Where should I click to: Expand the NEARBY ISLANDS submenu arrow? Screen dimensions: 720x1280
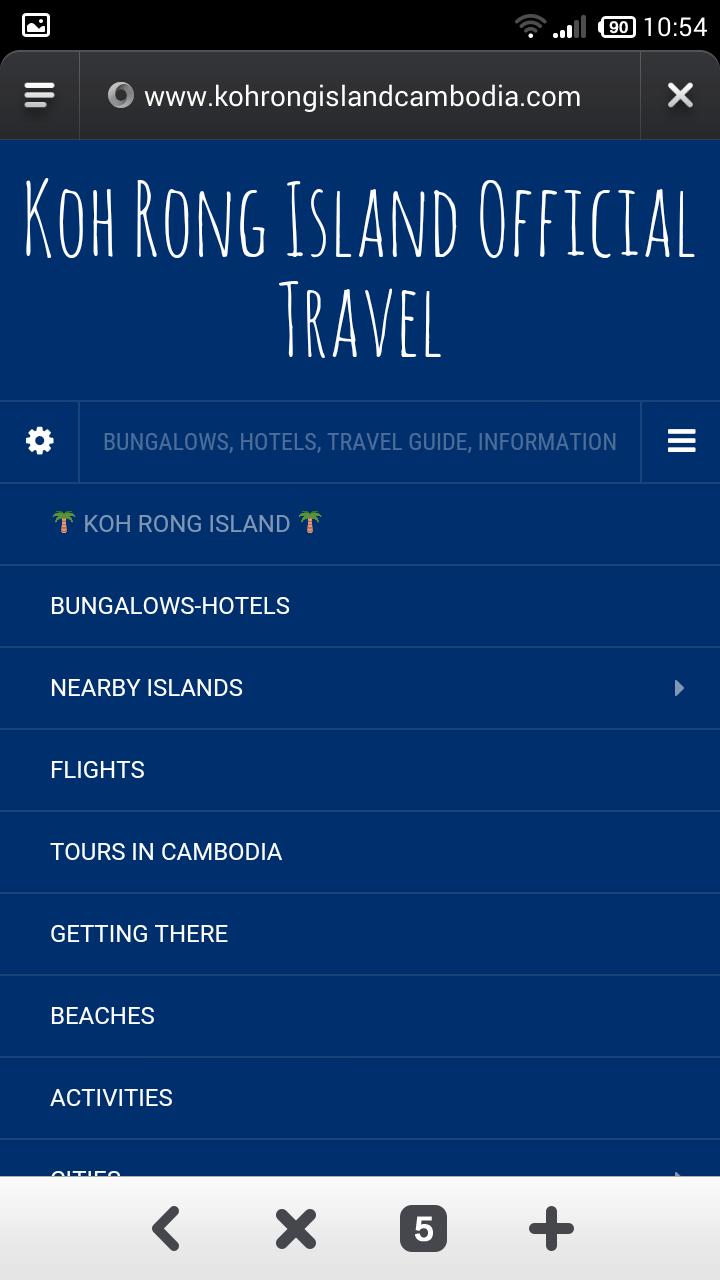coord(679,688)
